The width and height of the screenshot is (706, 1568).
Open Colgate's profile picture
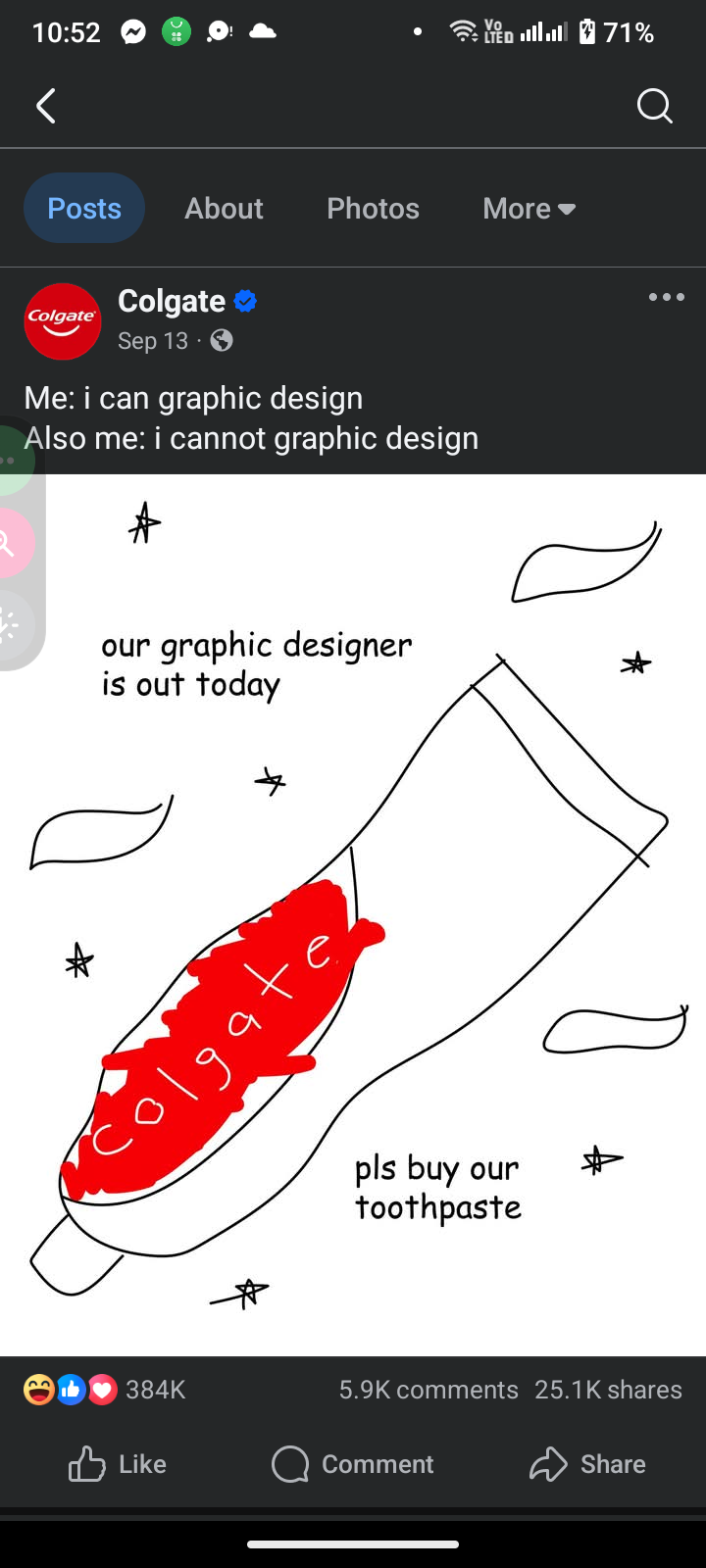click(x=62, y=321)
